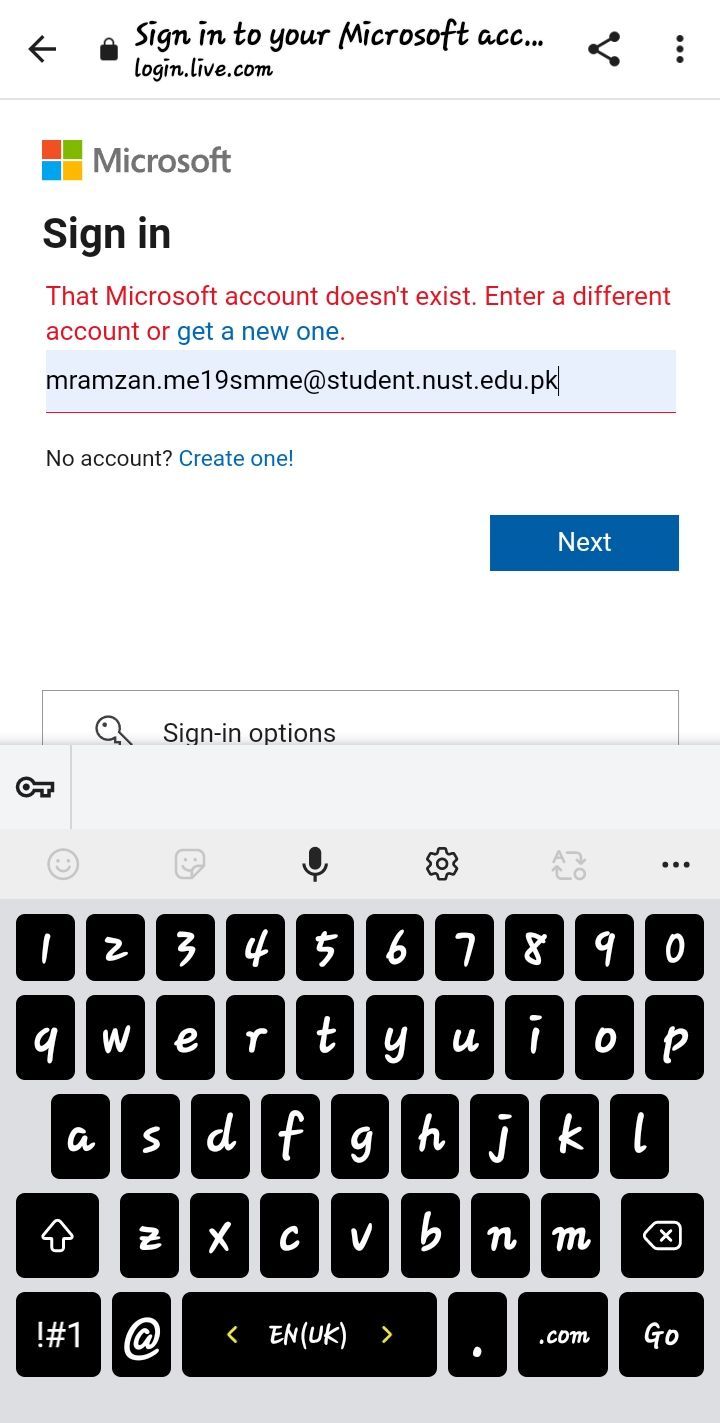The height and width of the screenshot is (1423, 720).
Task: Open Samsung Pass with the key icon
Action: coord(33,787)
